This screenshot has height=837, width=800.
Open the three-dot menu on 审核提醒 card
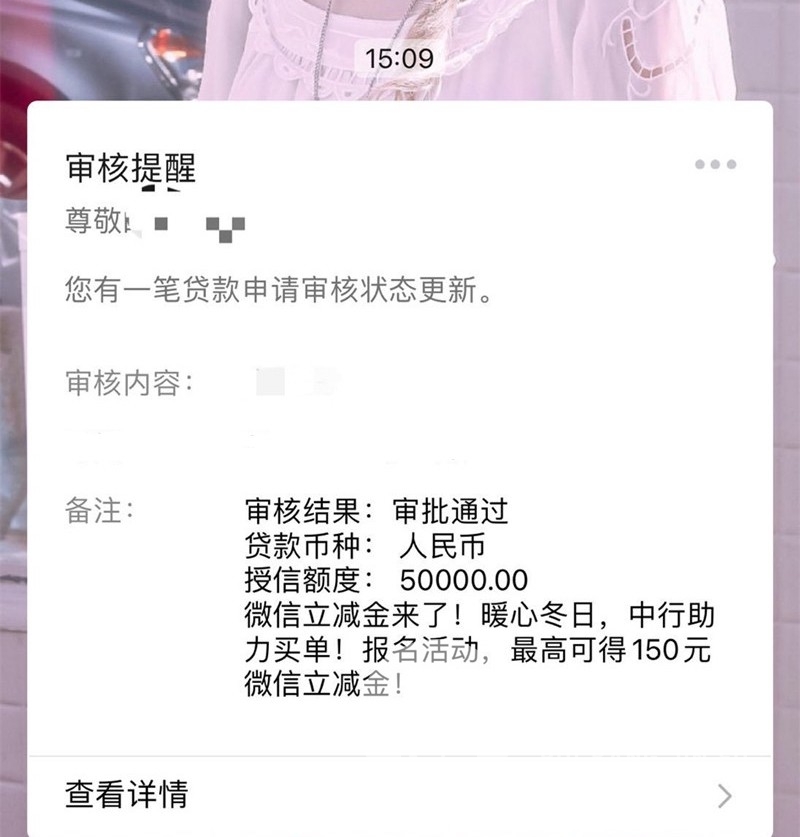pyautogui.click(x=715, y=164)
